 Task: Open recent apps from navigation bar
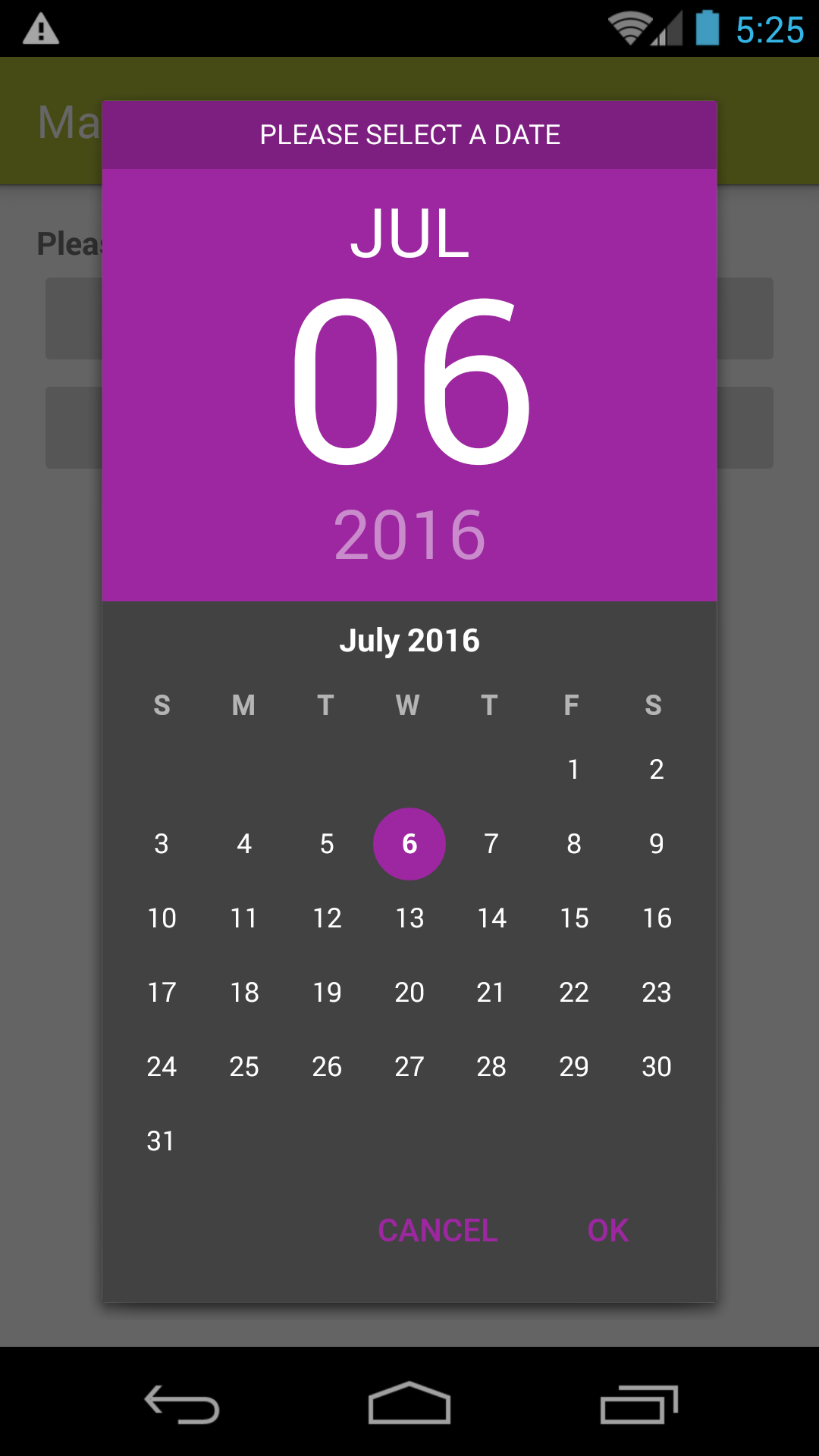639,1404
